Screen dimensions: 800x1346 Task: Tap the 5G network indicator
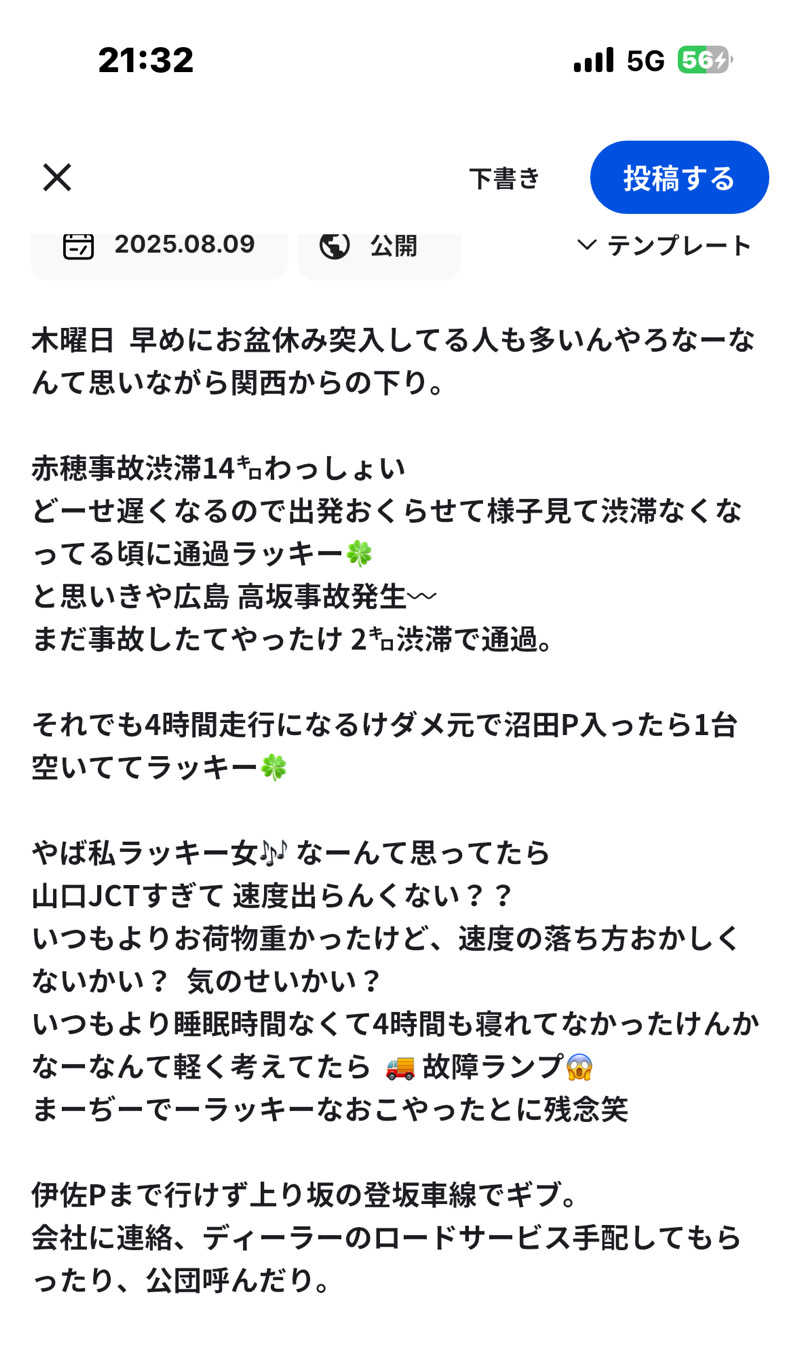(x=648, y=60)
